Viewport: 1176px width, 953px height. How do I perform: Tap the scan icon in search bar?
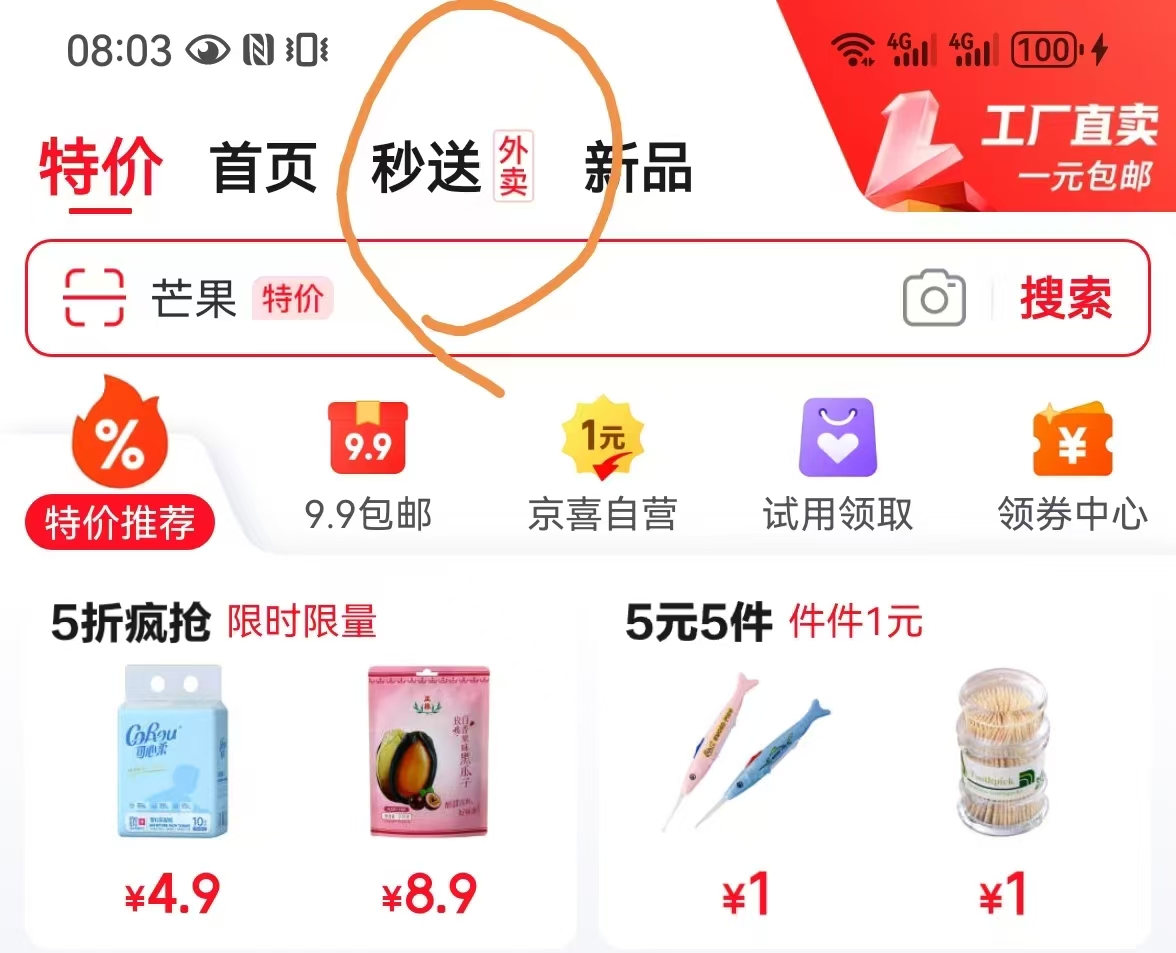(94, 298)
